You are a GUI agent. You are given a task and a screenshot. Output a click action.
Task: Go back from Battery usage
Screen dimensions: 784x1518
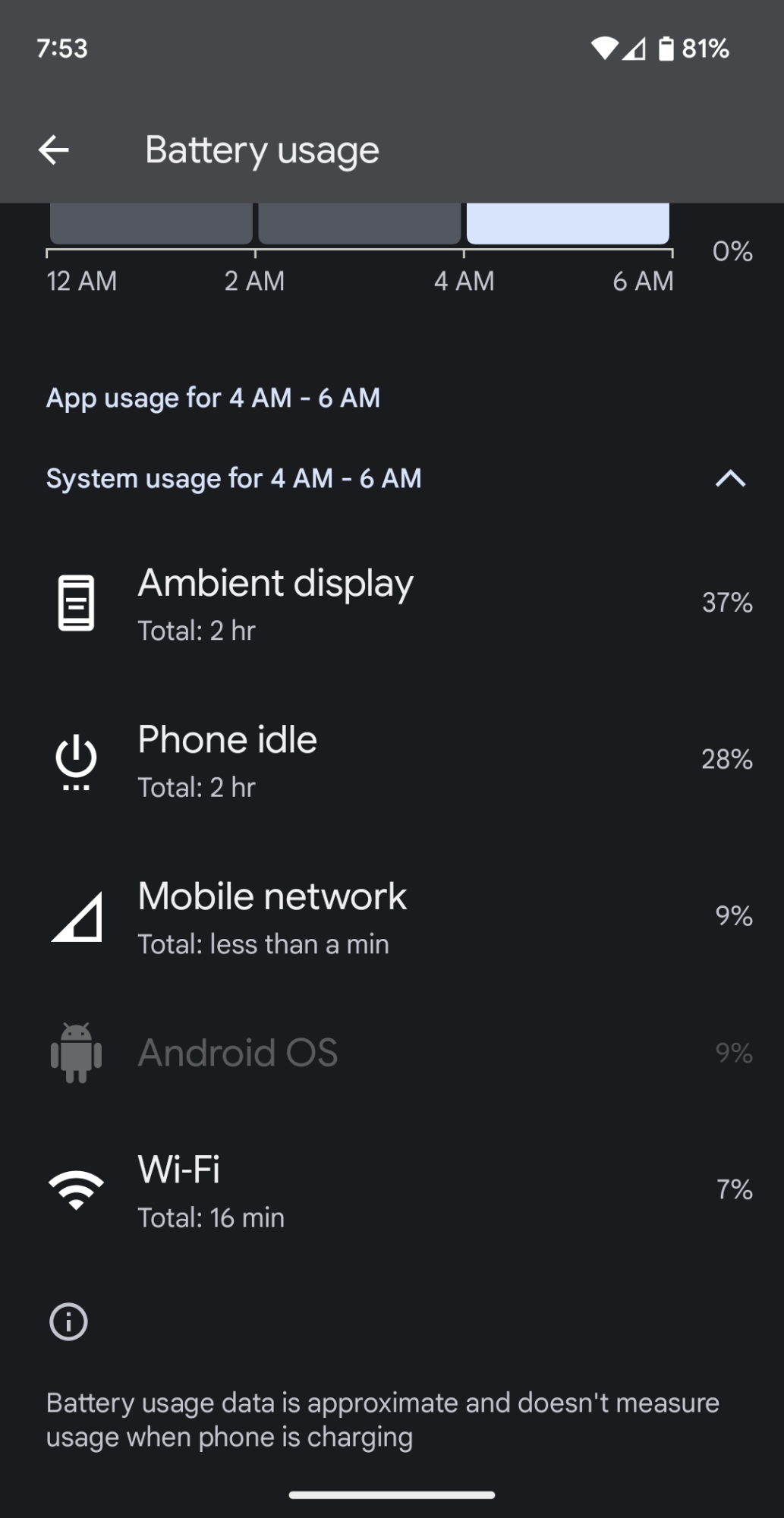click(54, 150)
